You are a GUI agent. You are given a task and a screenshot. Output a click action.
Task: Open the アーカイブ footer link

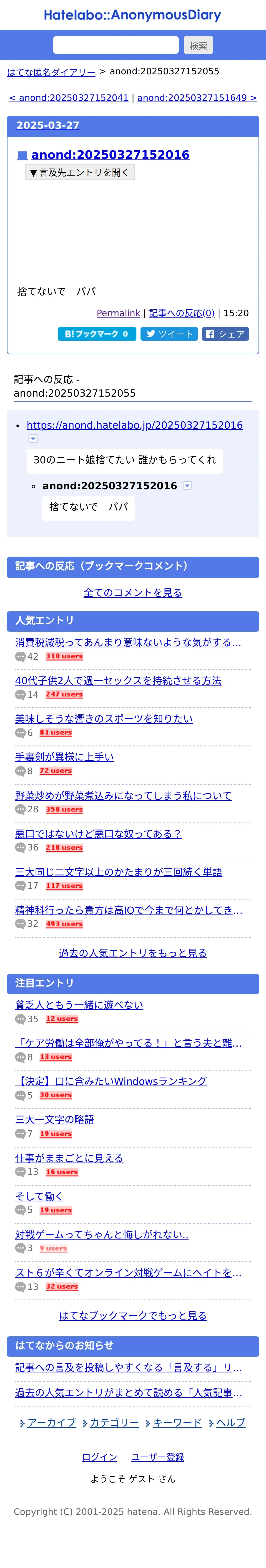(x=52, y=1423)
